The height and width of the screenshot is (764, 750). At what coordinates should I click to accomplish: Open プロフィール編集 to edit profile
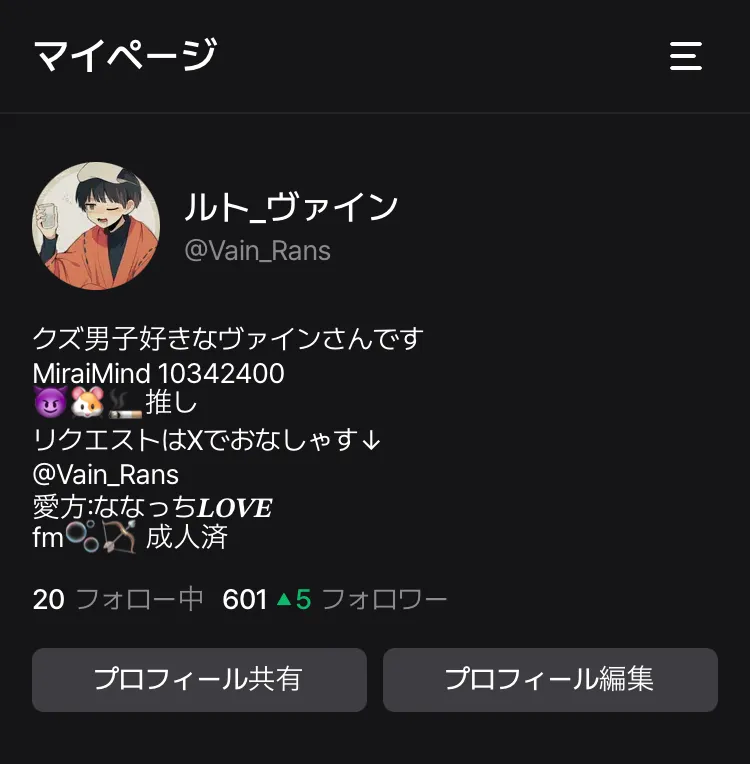[550, 680]
